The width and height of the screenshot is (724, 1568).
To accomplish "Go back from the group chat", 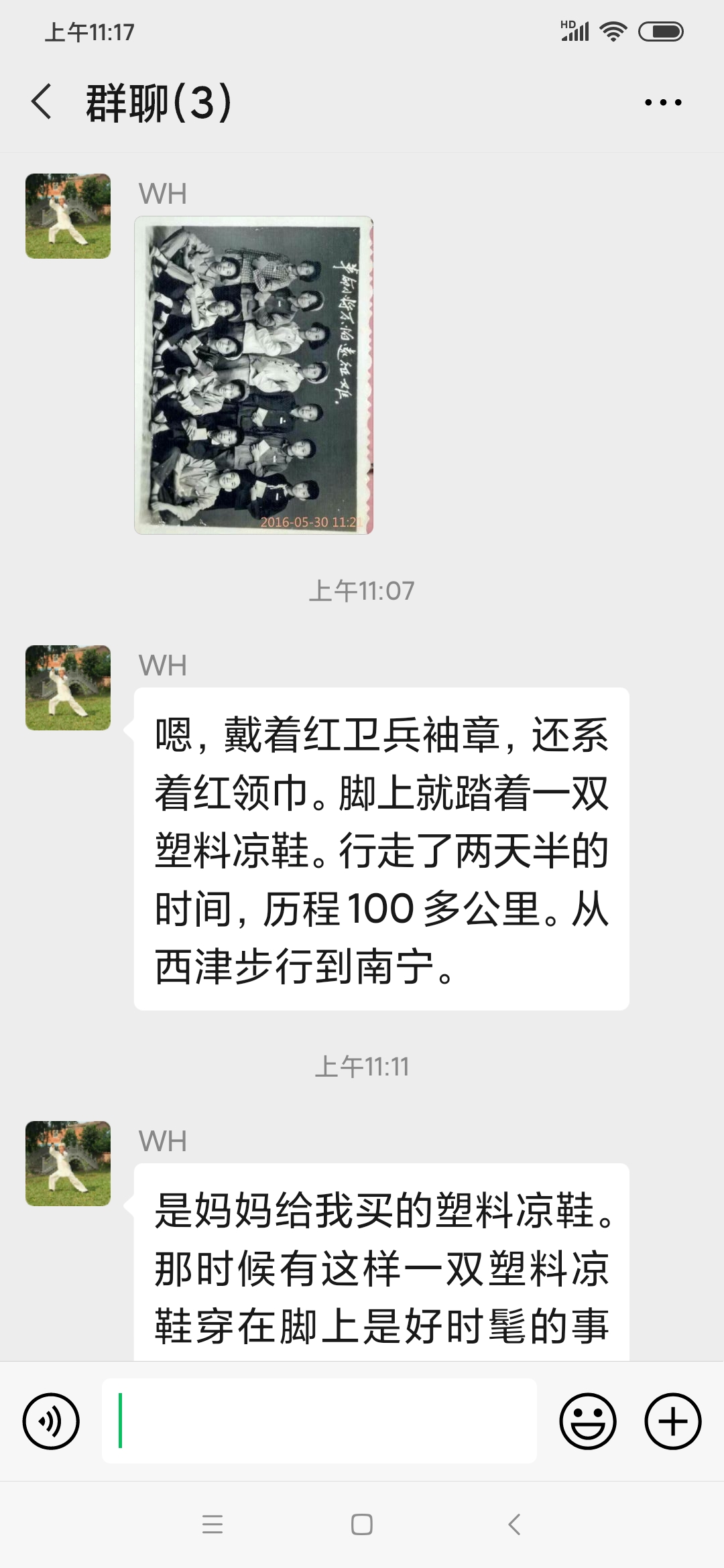I will click(42, 102).
